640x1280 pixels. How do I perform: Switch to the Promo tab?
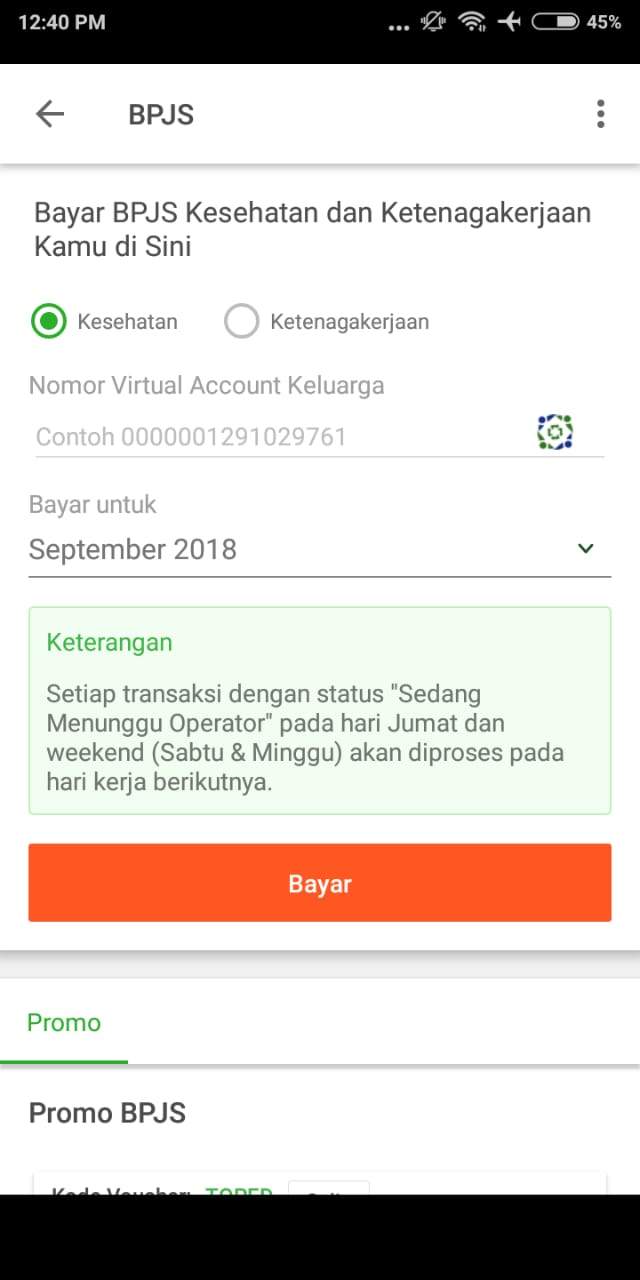tap(64, 1023)
